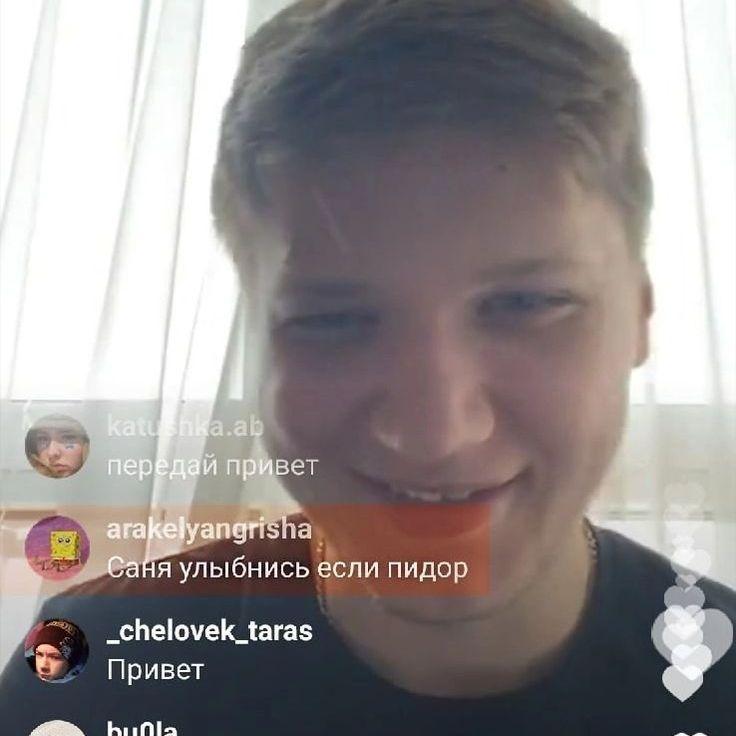Open katushka.ab's profile avatar

pyautogui.click(x=56, y=446)
